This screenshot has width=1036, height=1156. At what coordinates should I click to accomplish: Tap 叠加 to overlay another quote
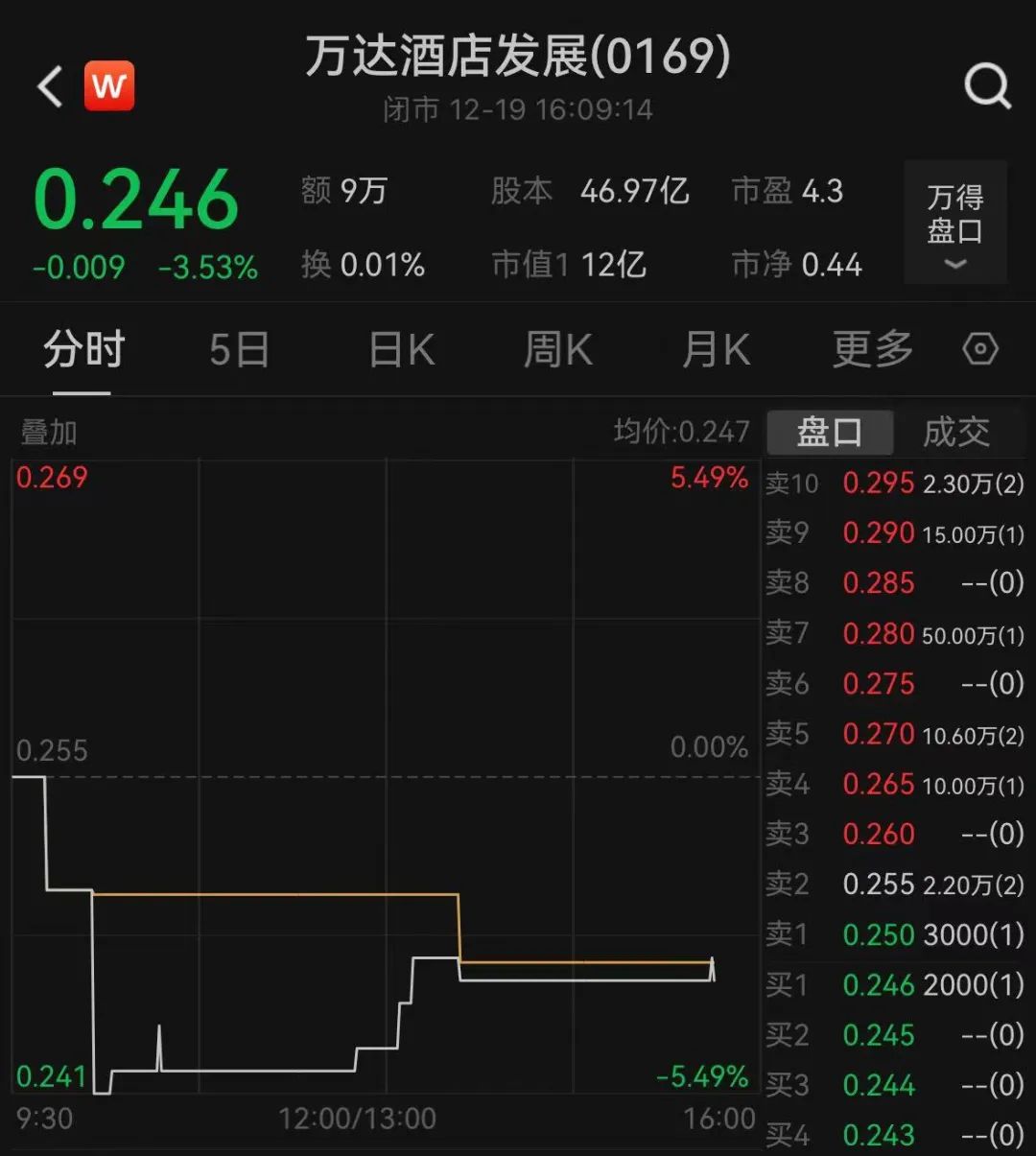point(49,433)
